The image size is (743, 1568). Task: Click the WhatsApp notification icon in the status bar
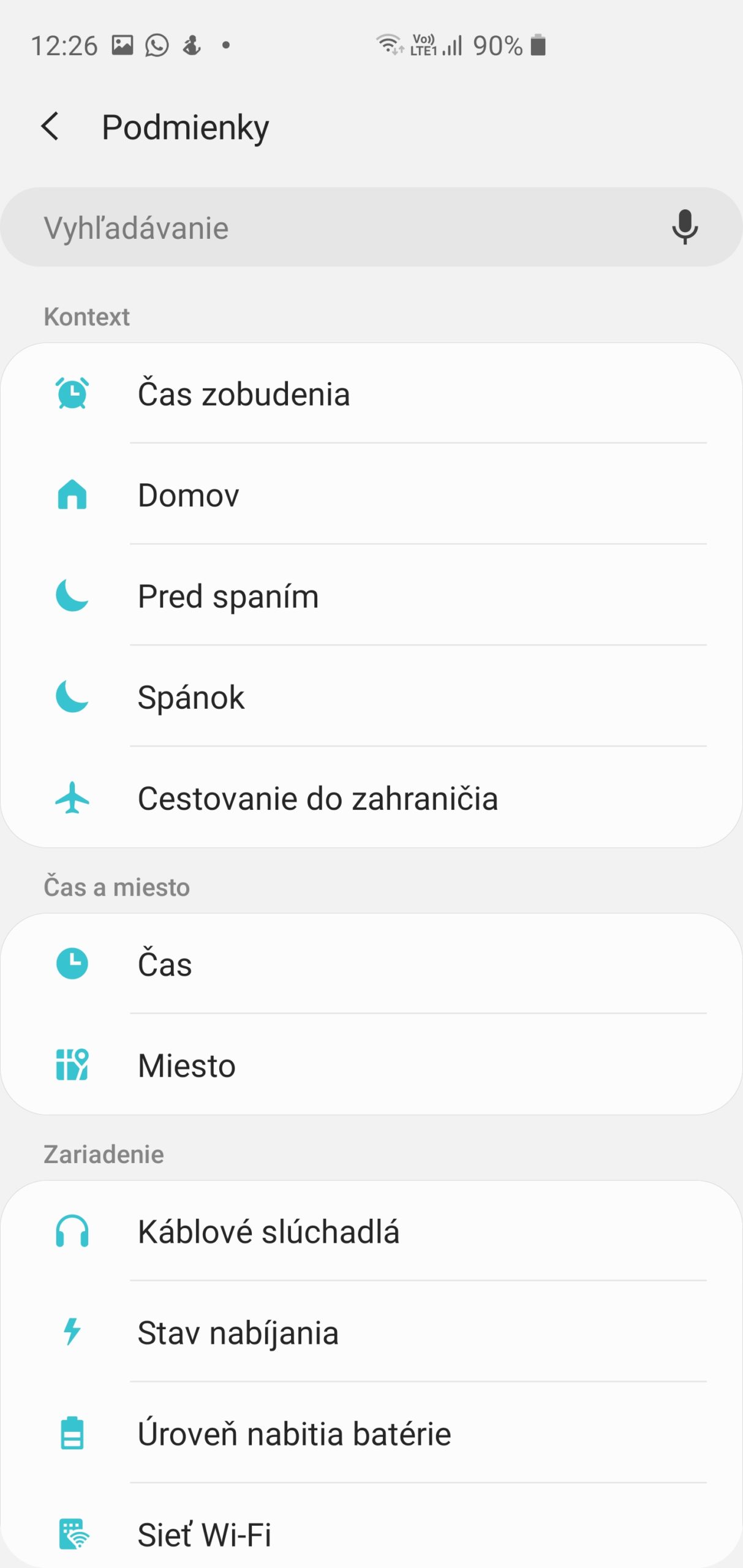point(157,45)
